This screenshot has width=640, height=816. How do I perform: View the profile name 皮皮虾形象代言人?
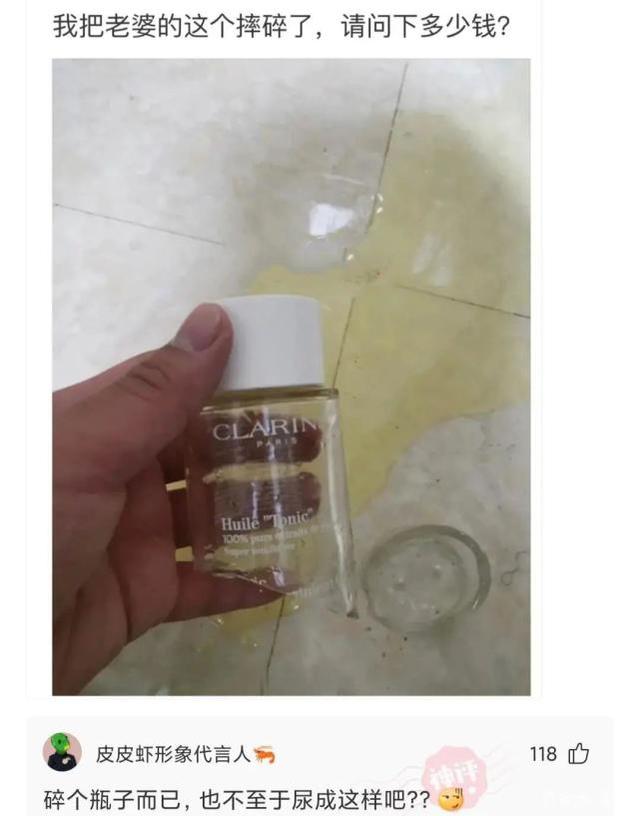[172, 754]
